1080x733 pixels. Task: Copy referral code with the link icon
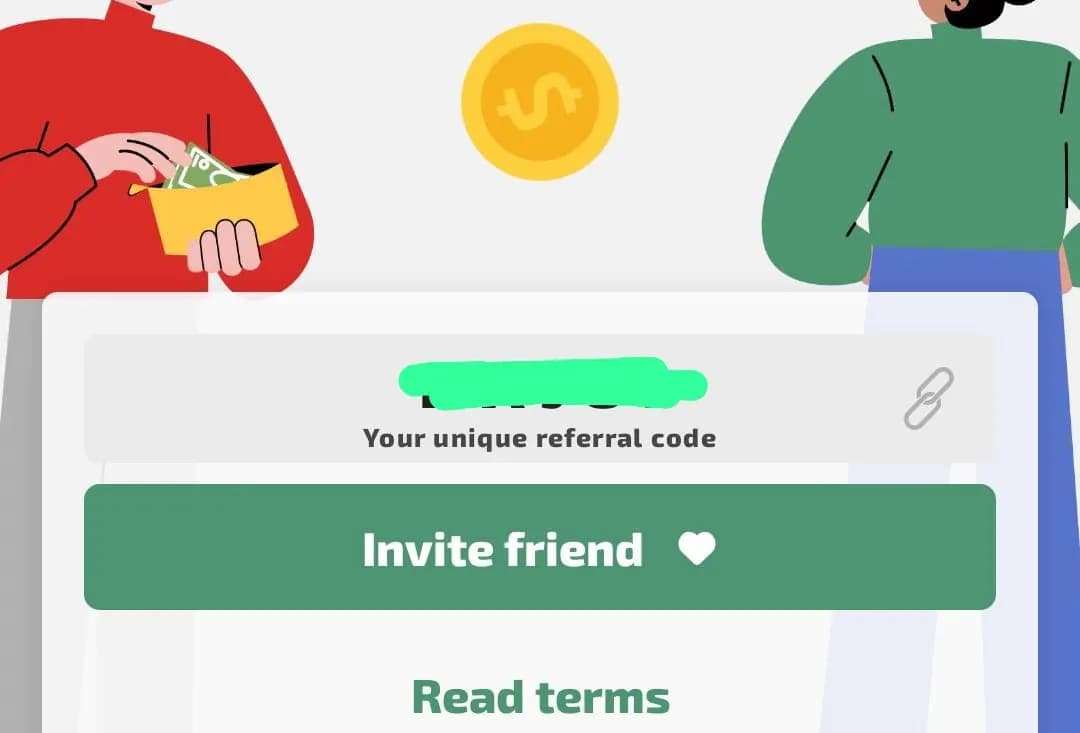(929, 398)
